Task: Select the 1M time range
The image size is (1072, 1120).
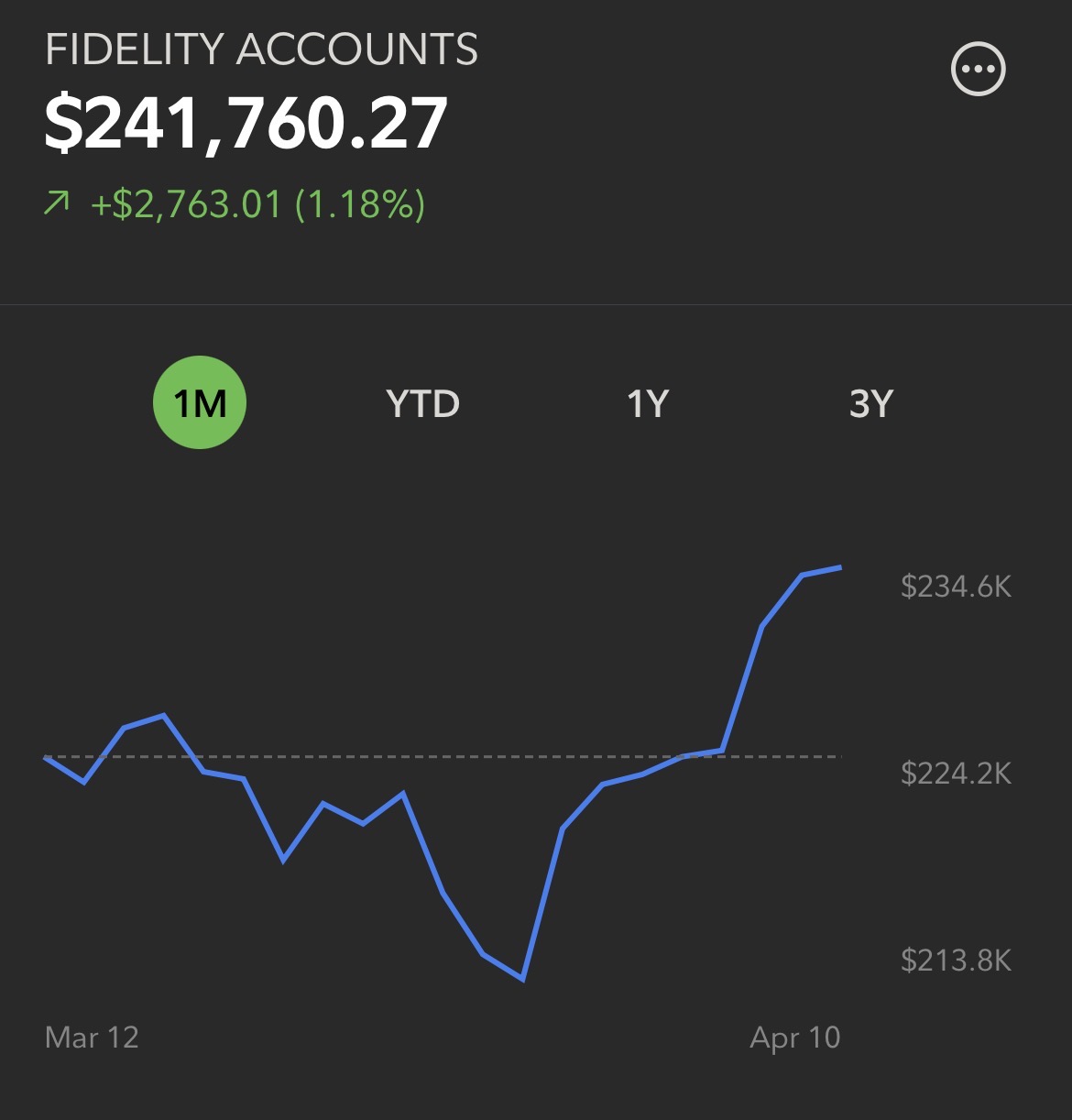Action: click(x=200, y=402)
